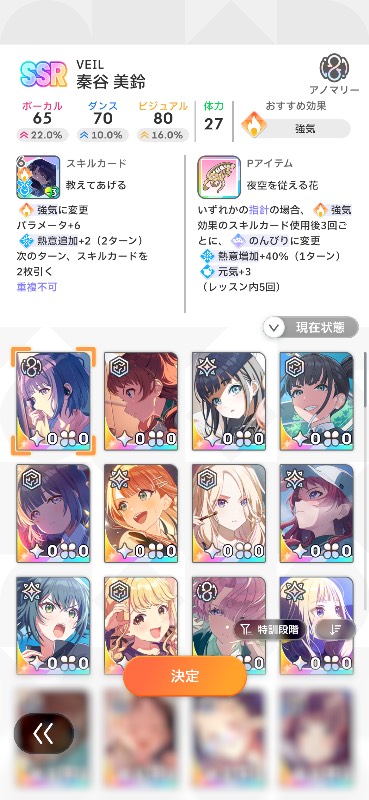Image resolution: width=369 pixels, height=800 pixels.
Task: Go back using the double-chevron button
Action: click(x=44, y=734)
